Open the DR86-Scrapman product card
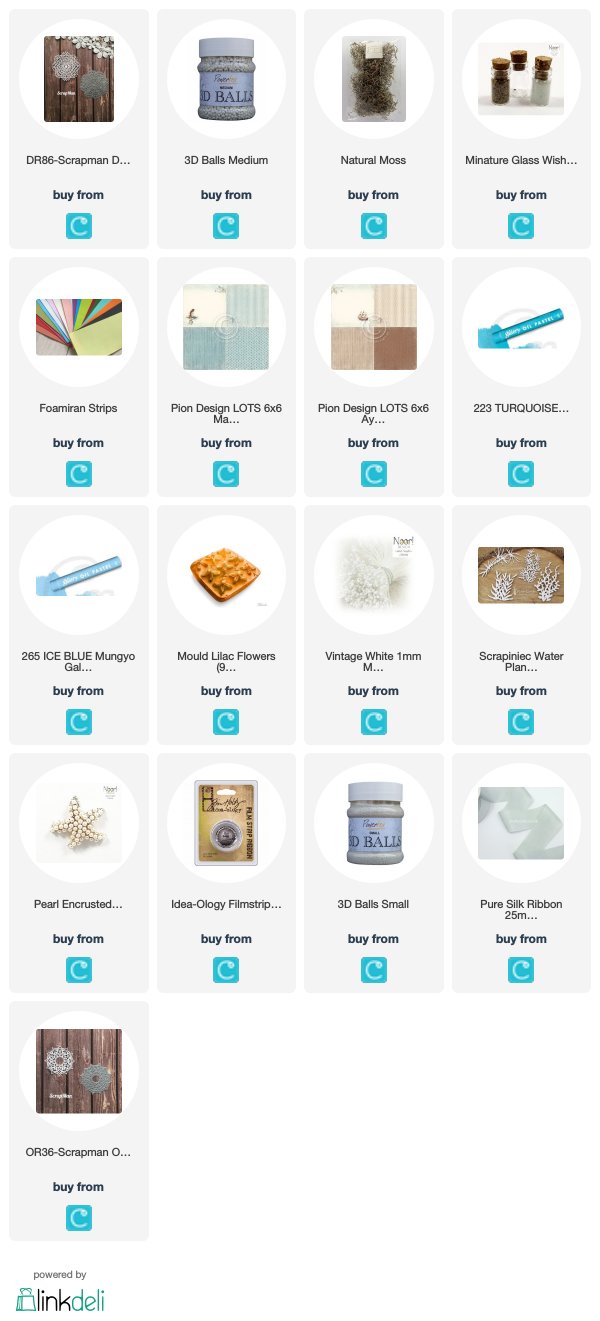The height and width of the screenshot is (1321, 600). point(79,129)
